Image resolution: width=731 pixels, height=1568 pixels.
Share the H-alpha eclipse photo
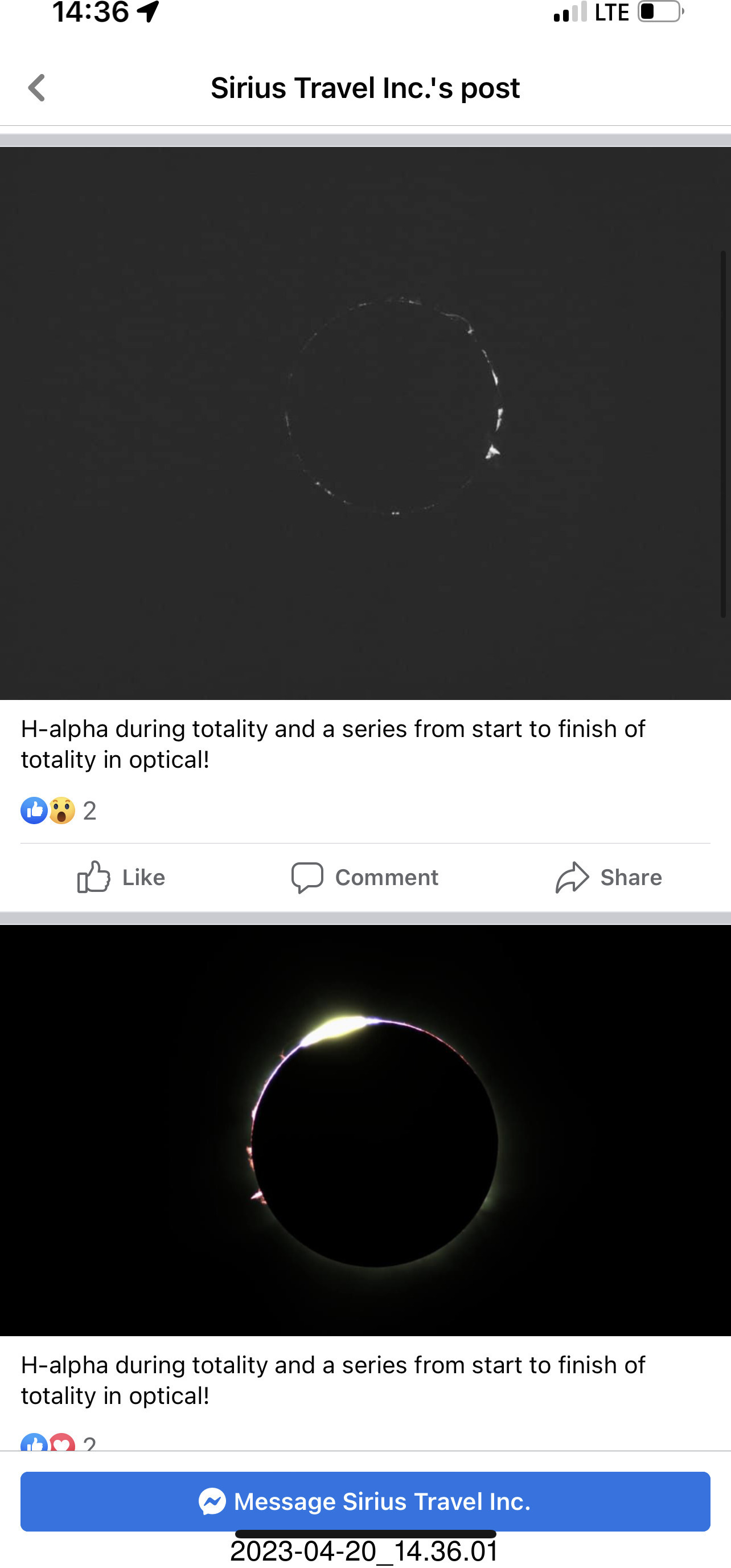(608, 877)
